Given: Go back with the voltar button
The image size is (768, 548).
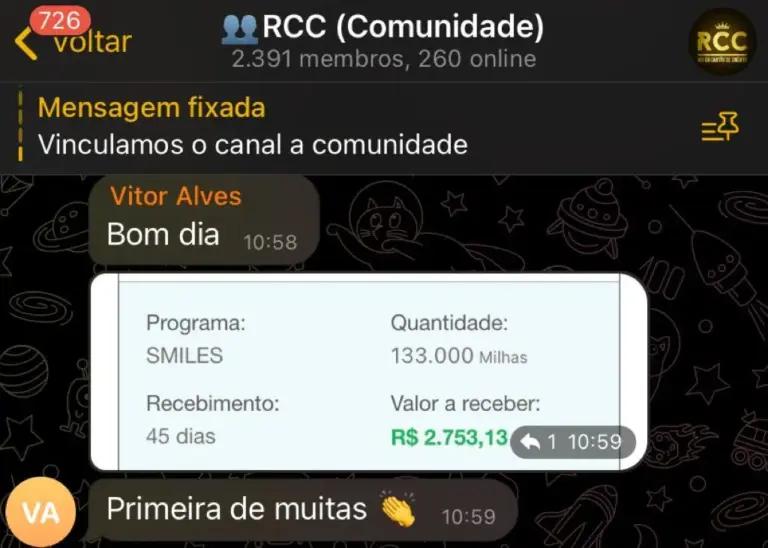Looking at the screenshot, I should (75, 42).
